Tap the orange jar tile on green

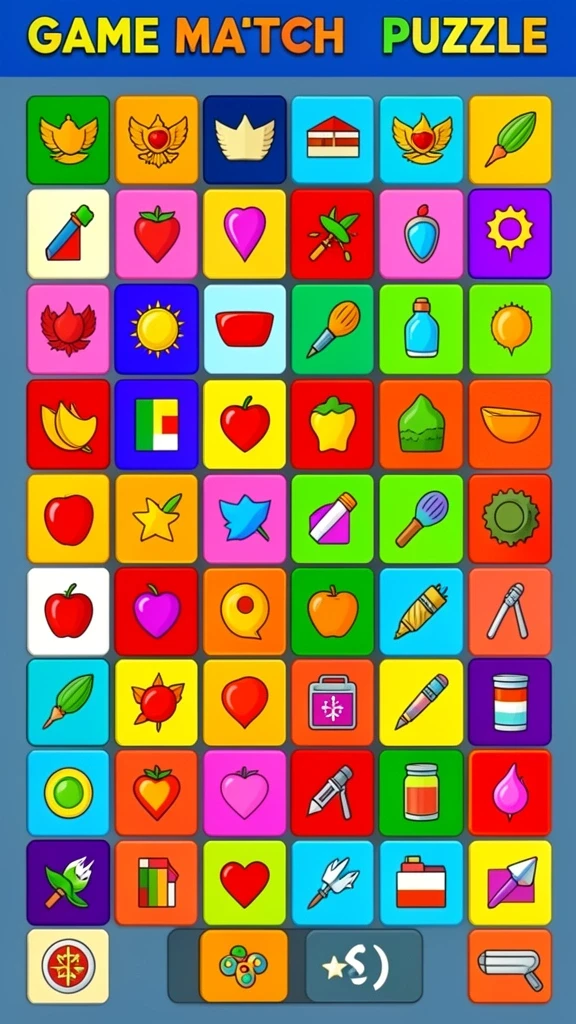coord(421,793)
